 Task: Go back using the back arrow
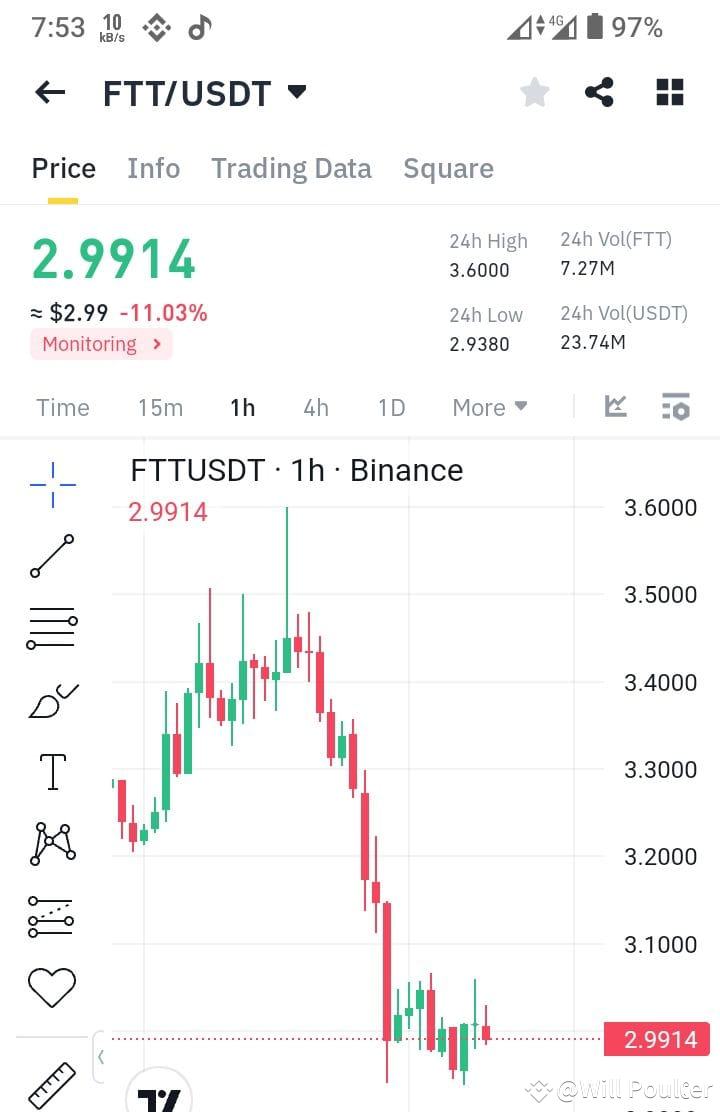point(49,92)
